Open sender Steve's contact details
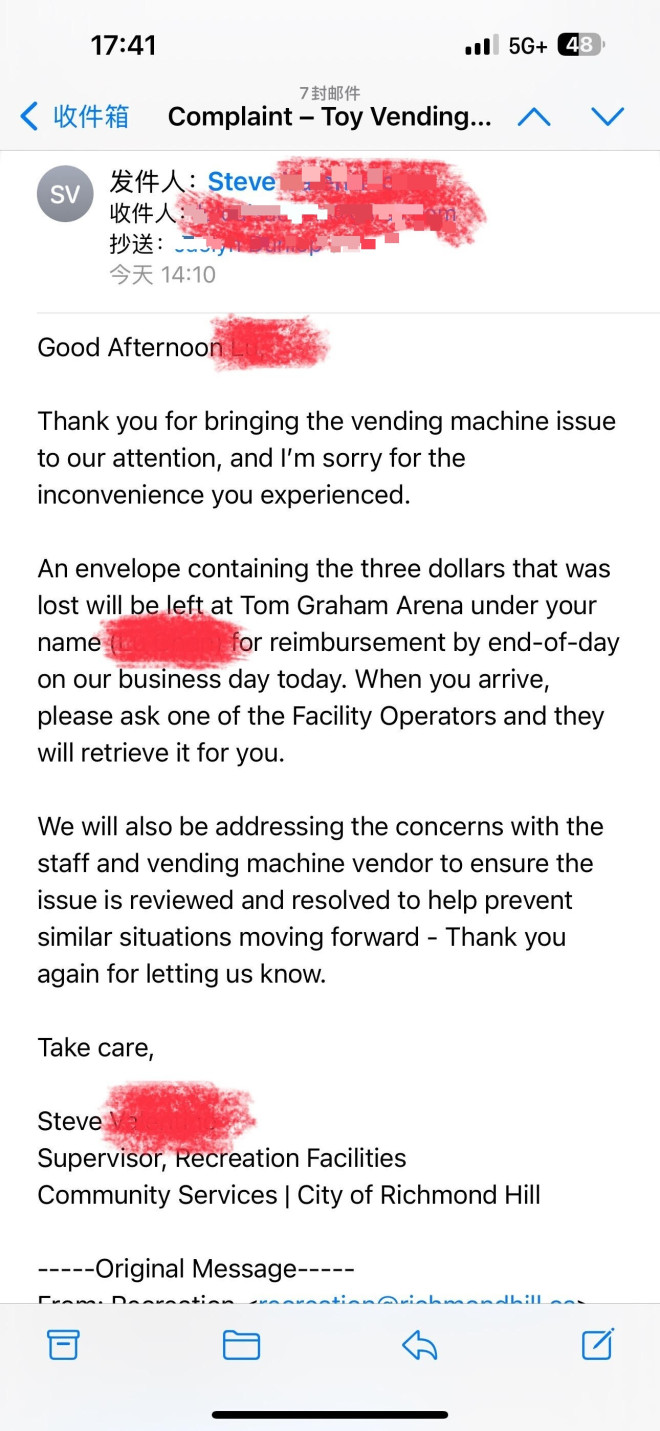 [x=241, y=181]
